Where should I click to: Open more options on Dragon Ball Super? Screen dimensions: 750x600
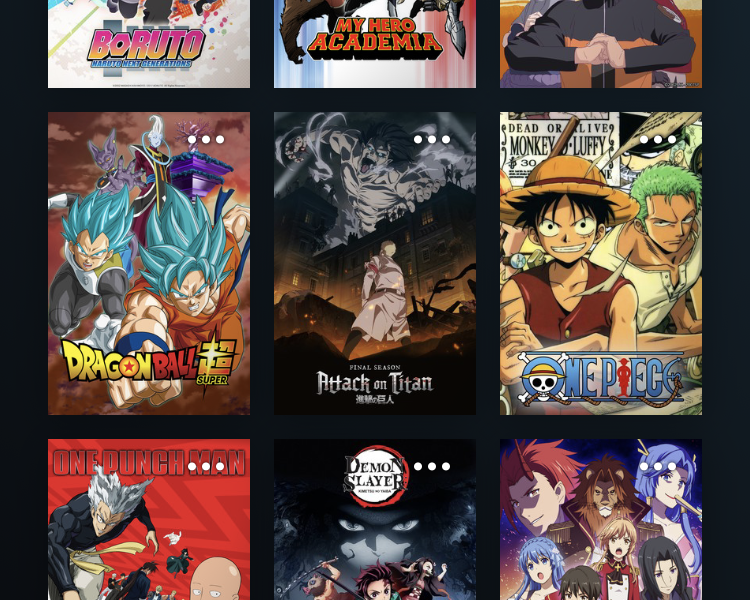(206, 140)
